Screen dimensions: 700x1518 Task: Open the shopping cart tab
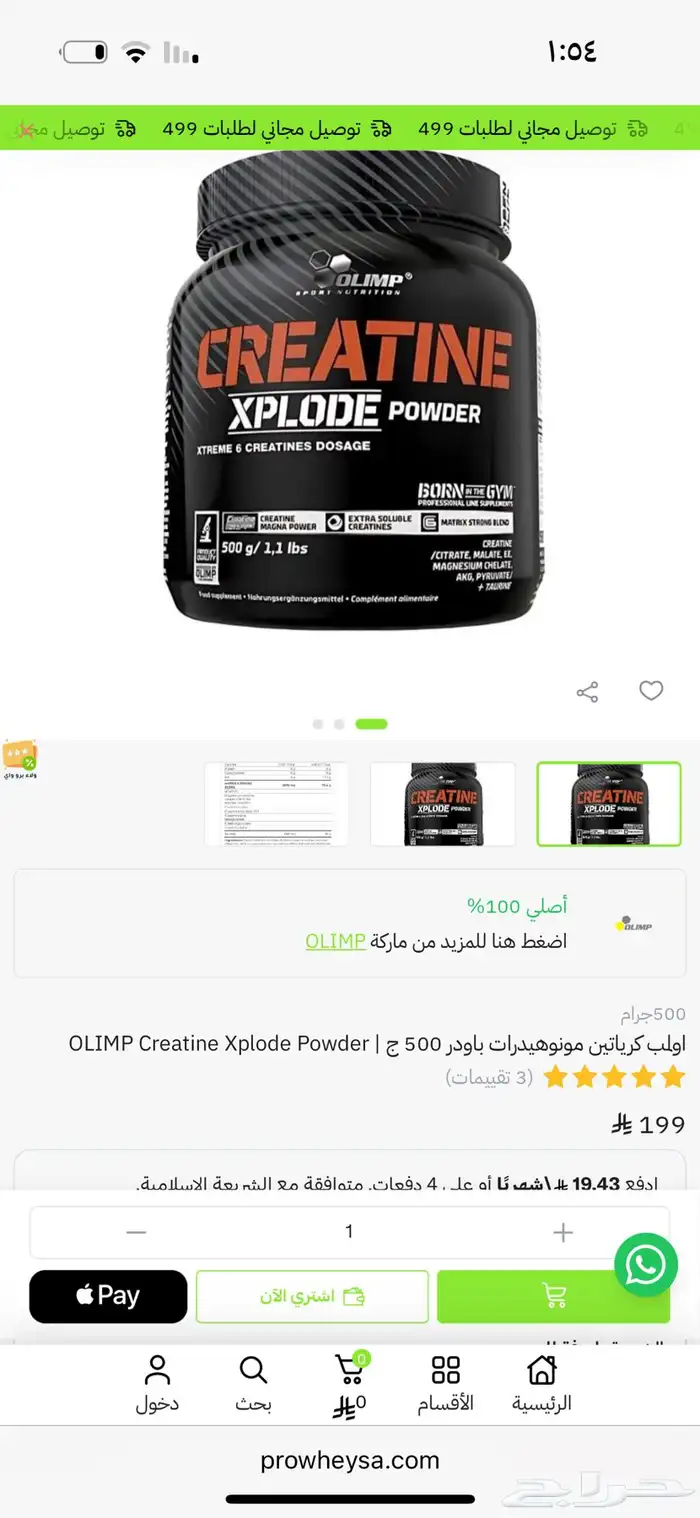[x=349, y=1383]
